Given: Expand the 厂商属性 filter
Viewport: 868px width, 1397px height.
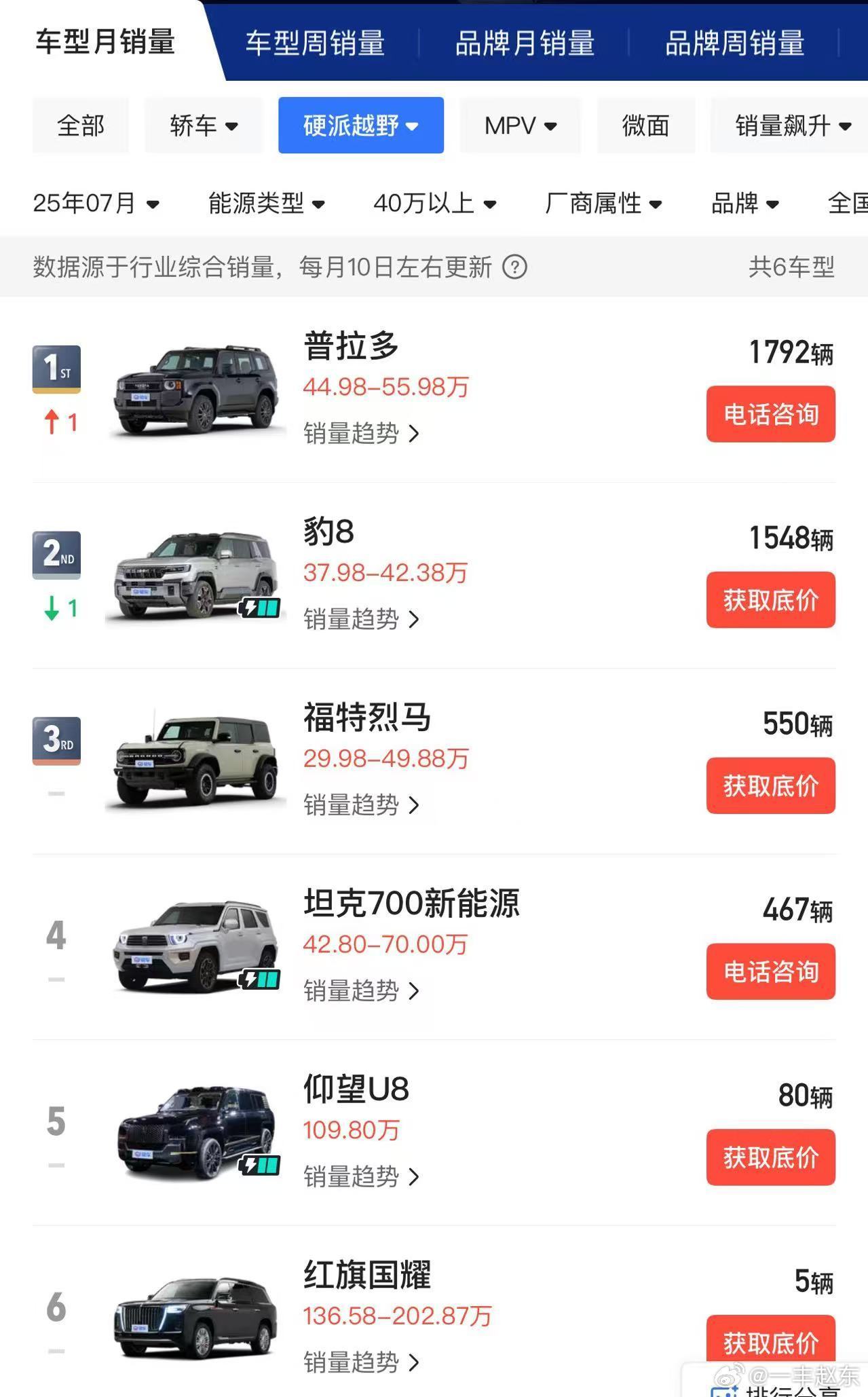Looking at the screenshot, I should click(x=603, y=203).
